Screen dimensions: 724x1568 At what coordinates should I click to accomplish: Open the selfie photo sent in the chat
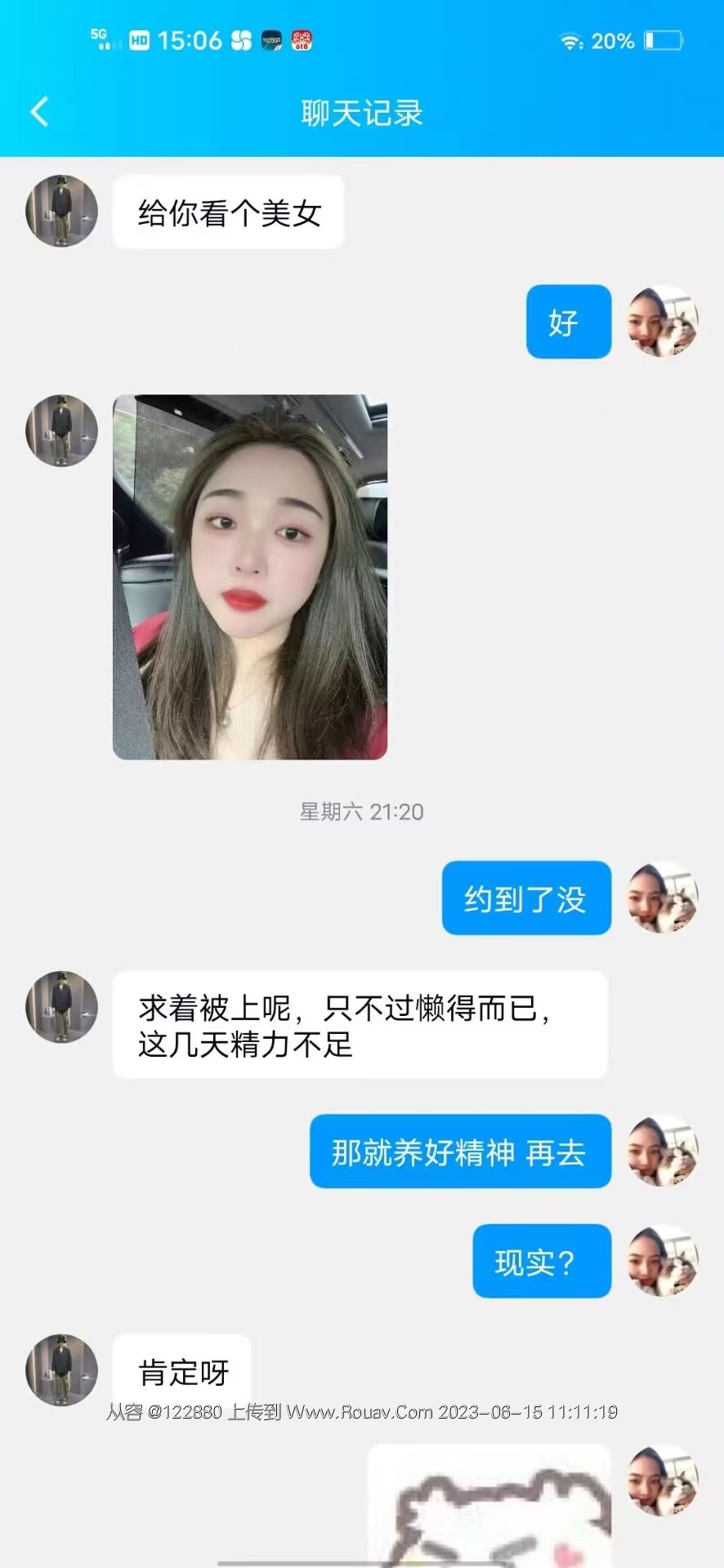pyautogui.click(x=250, y=577)
